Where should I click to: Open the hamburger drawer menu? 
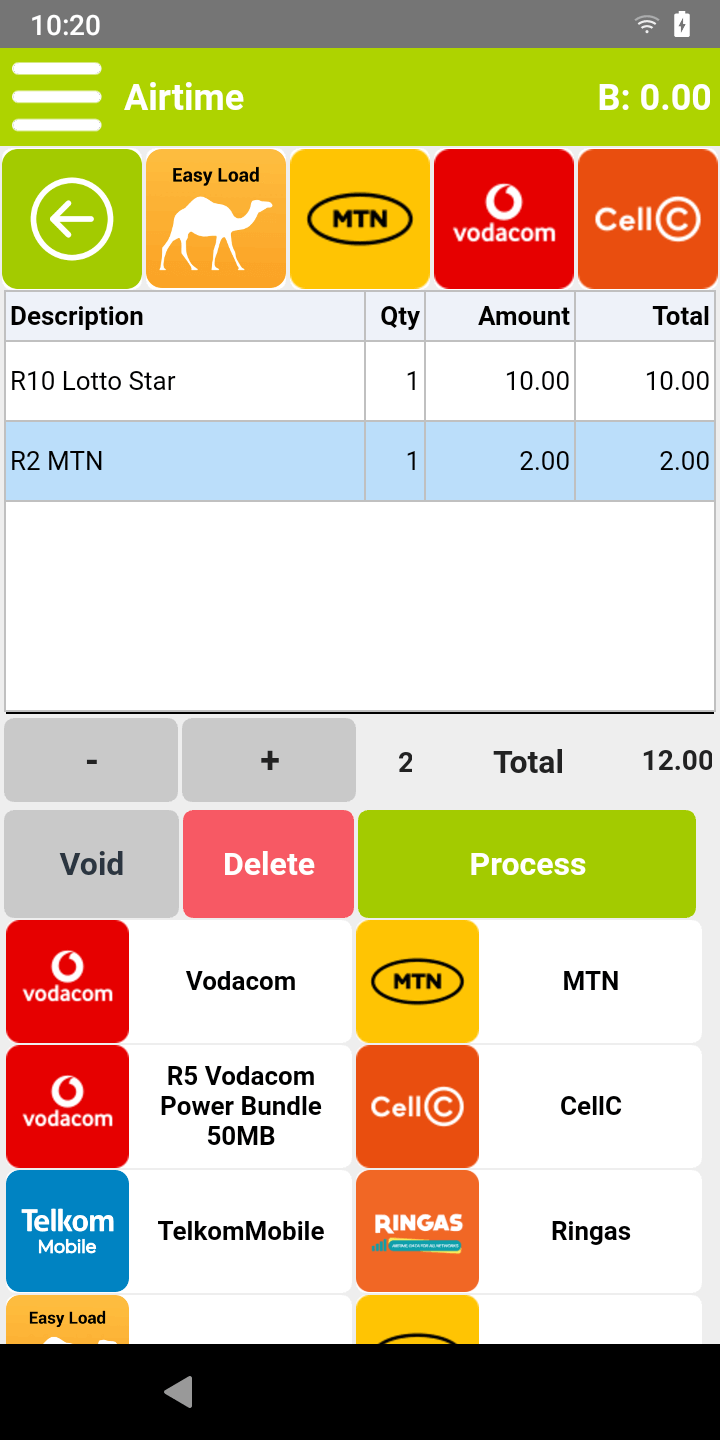click(57, 97)
